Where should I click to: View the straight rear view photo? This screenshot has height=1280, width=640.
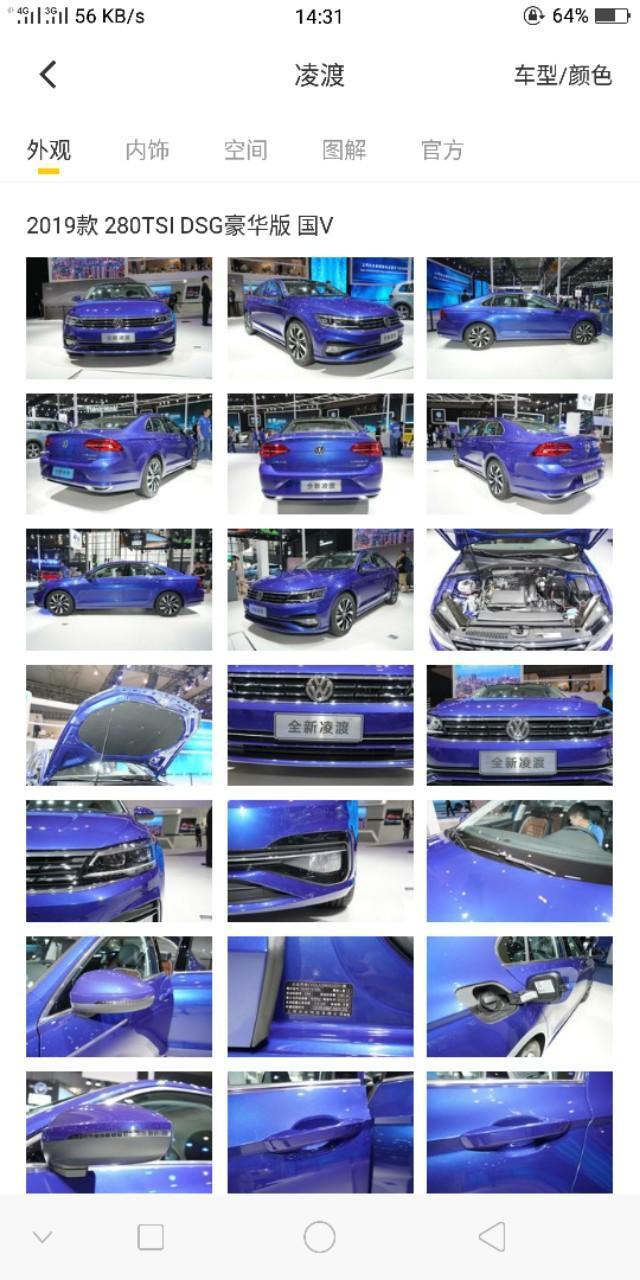click(320, 453)
